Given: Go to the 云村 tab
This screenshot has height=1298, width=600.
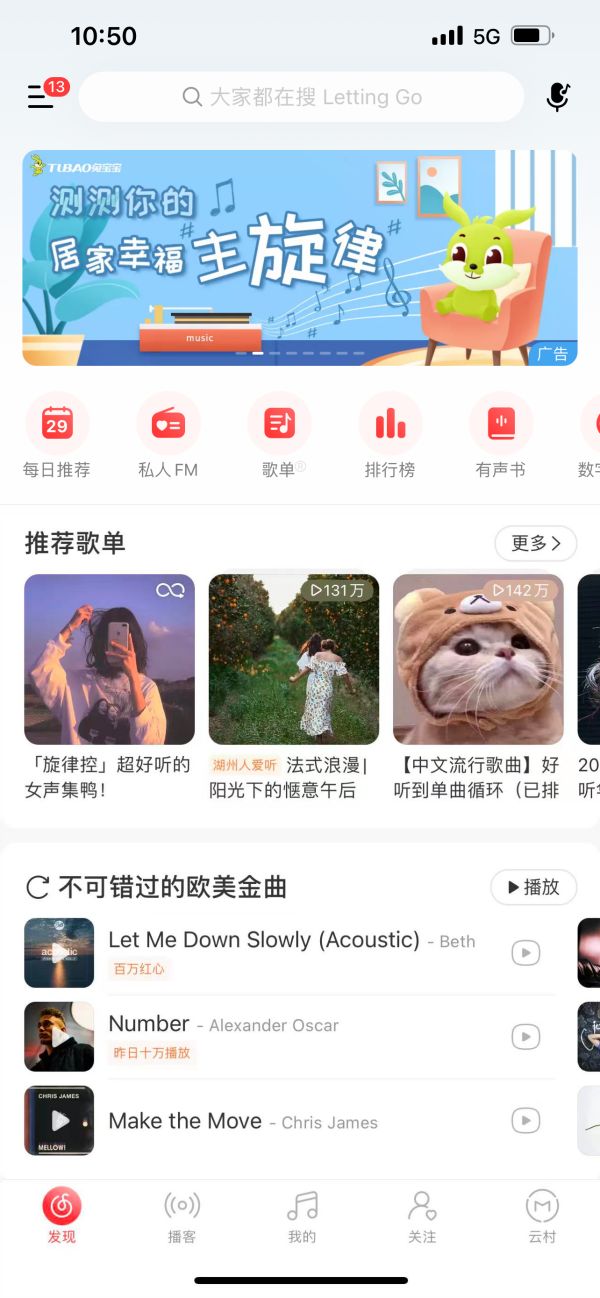Looking at the screenshot, I should pos(542,1217).
